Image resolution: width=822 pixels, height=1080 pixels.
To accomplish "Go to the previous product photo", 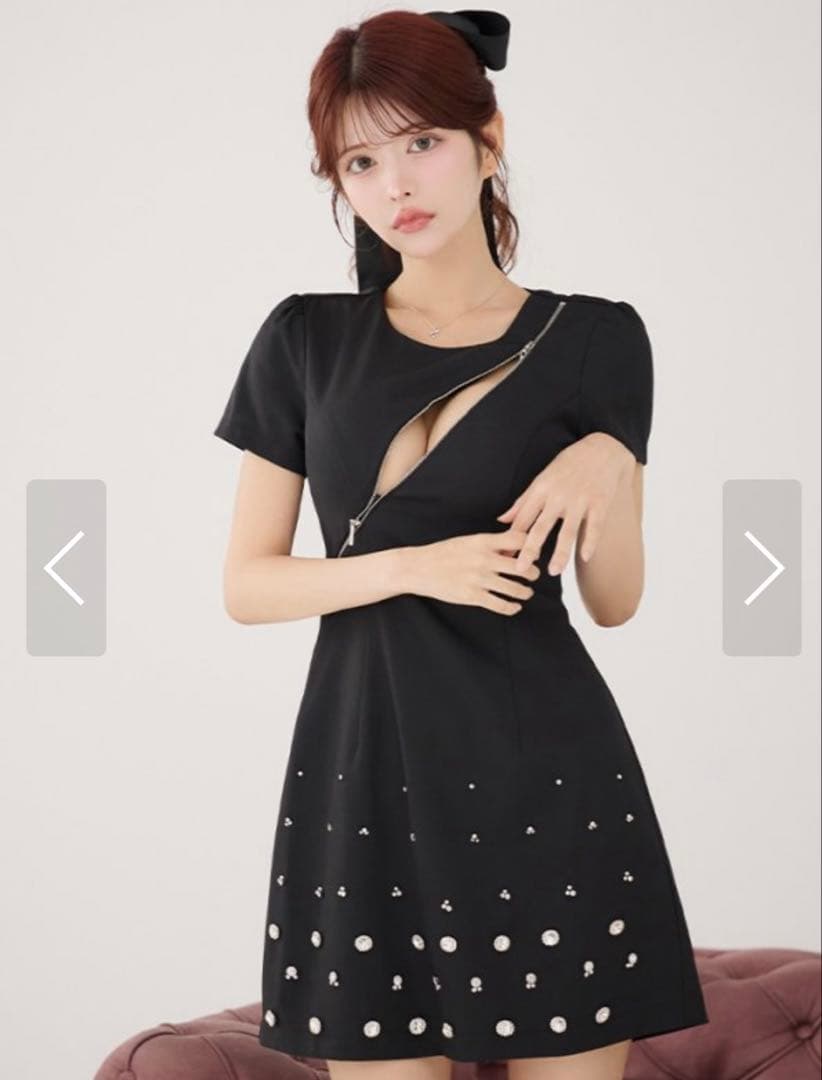I will coord(66,568).
